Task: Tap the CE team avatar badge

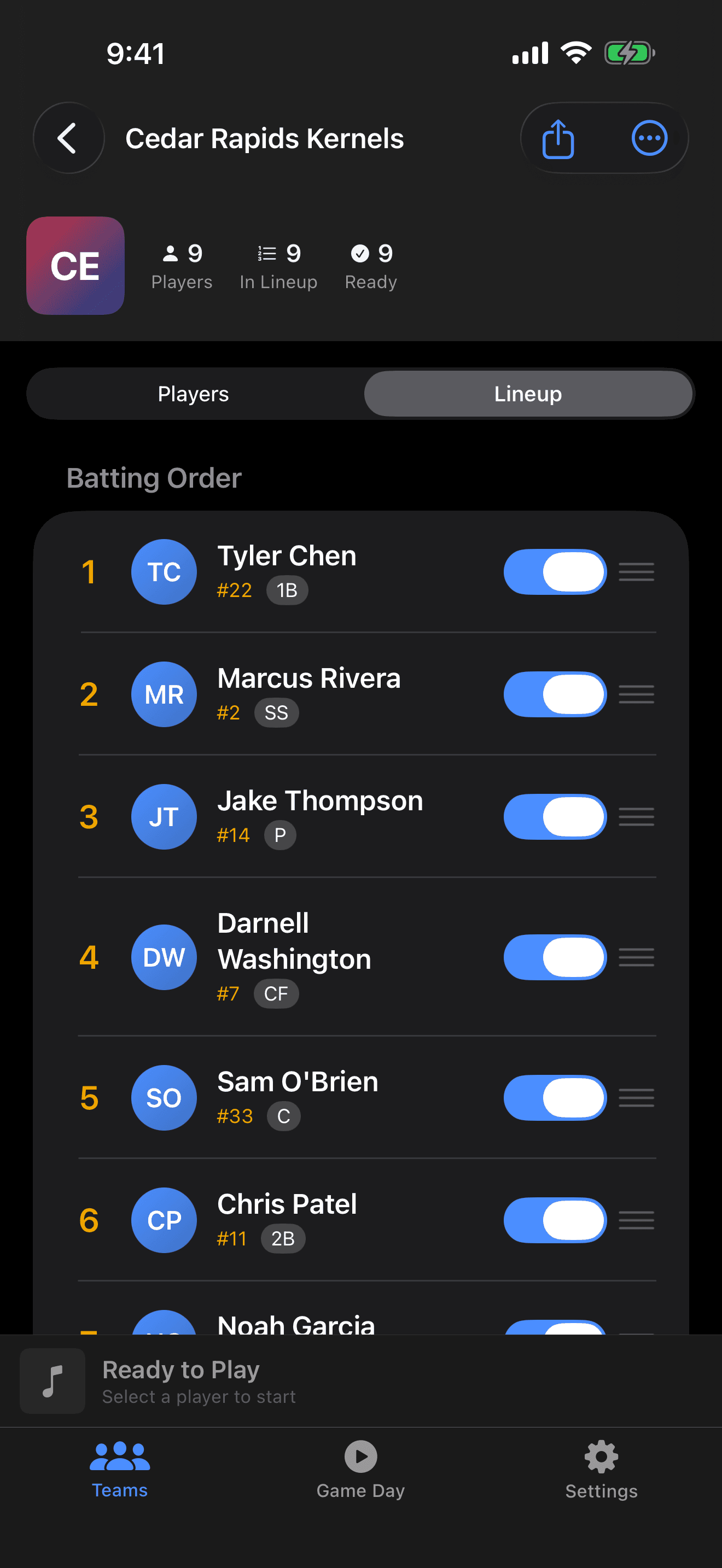Action: 75,265
